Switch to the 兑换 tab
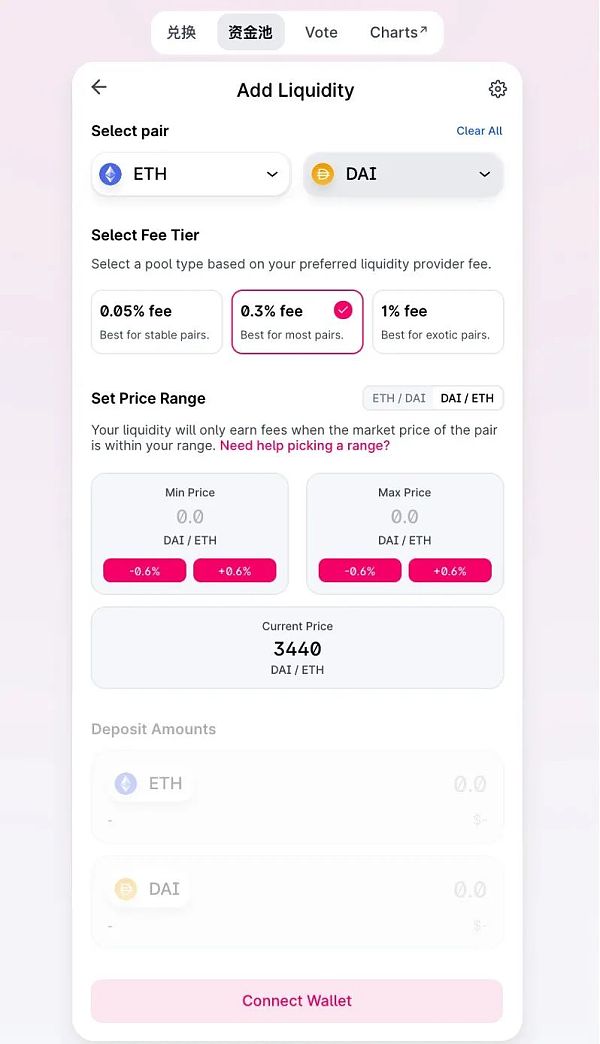 [181, 33]
